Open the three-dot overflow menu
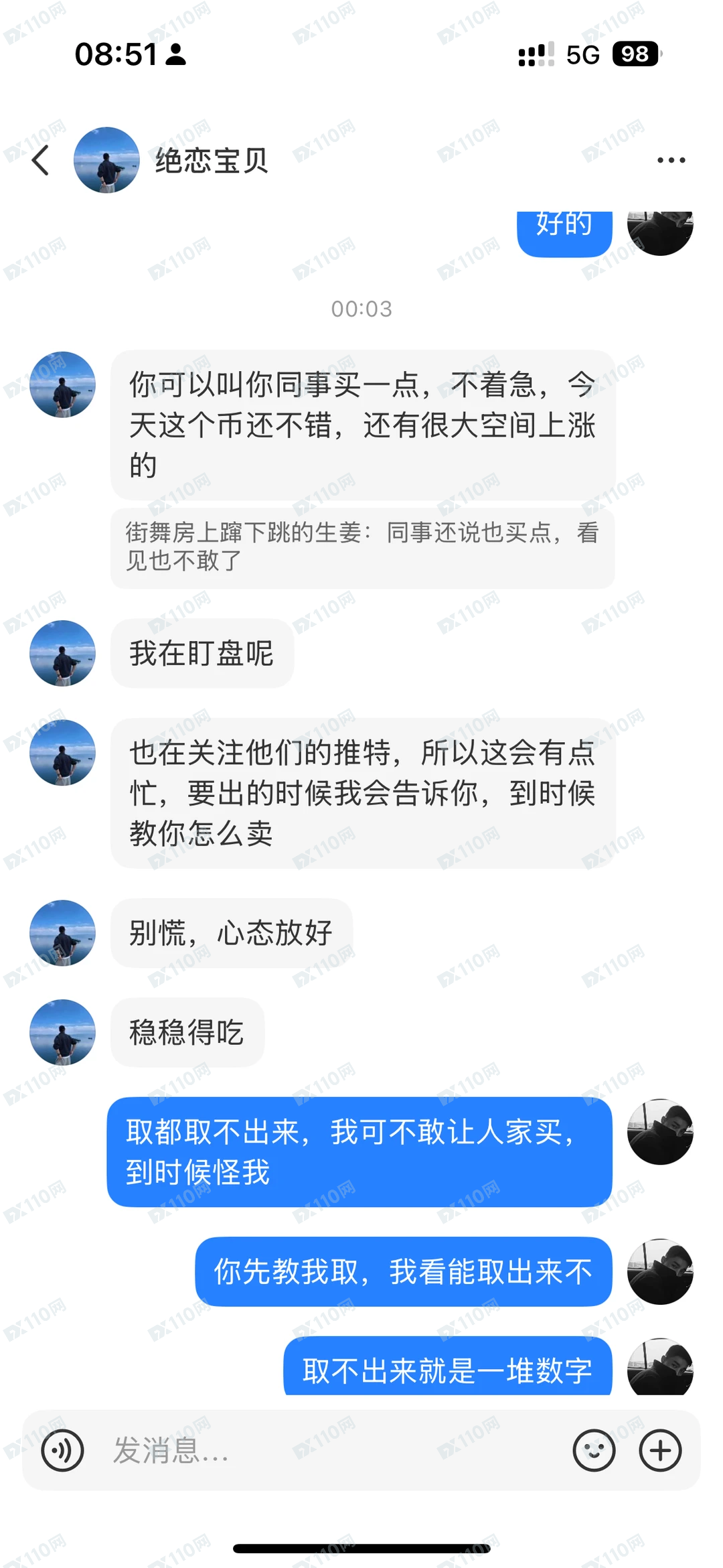The height and width of the screenshot is (1568, 723). [671, 160]
